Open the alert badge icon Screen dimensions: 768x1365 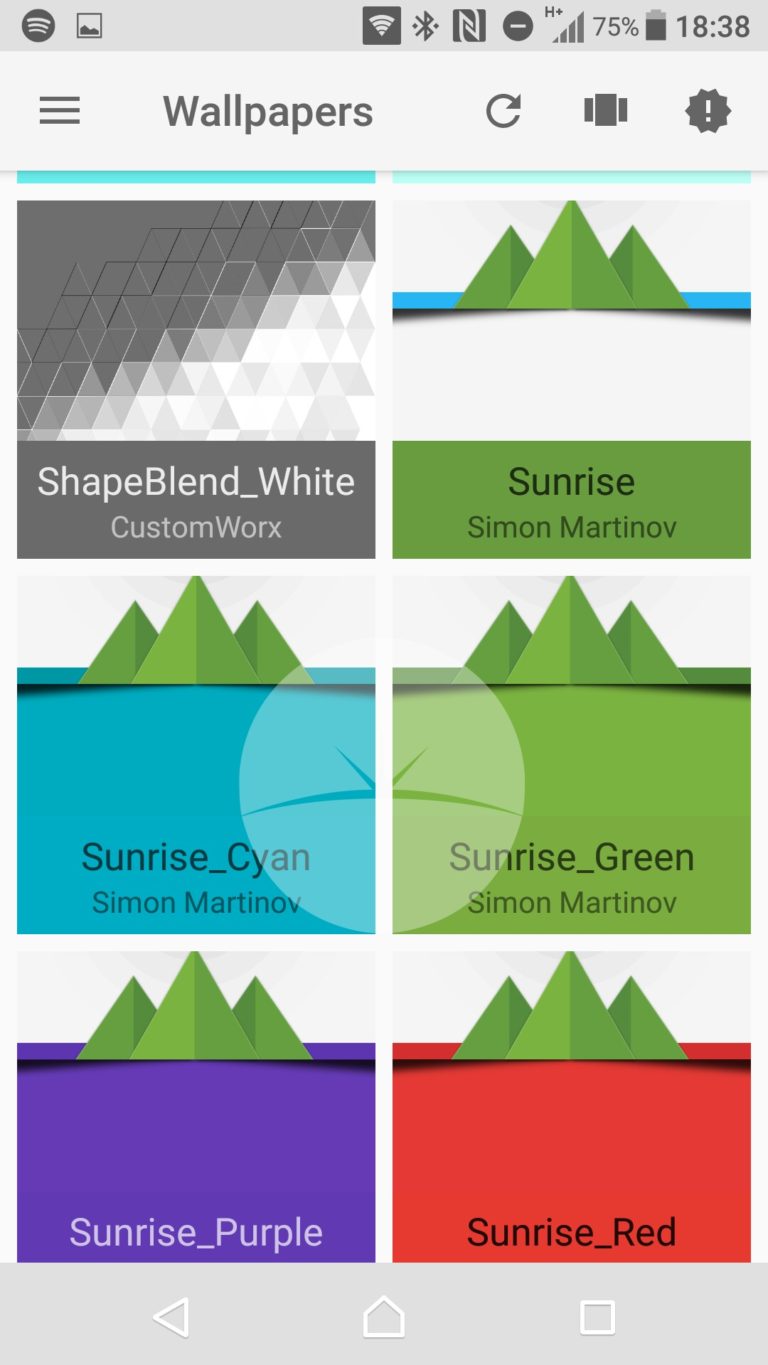pyautogui.click(x=708, y=111)
